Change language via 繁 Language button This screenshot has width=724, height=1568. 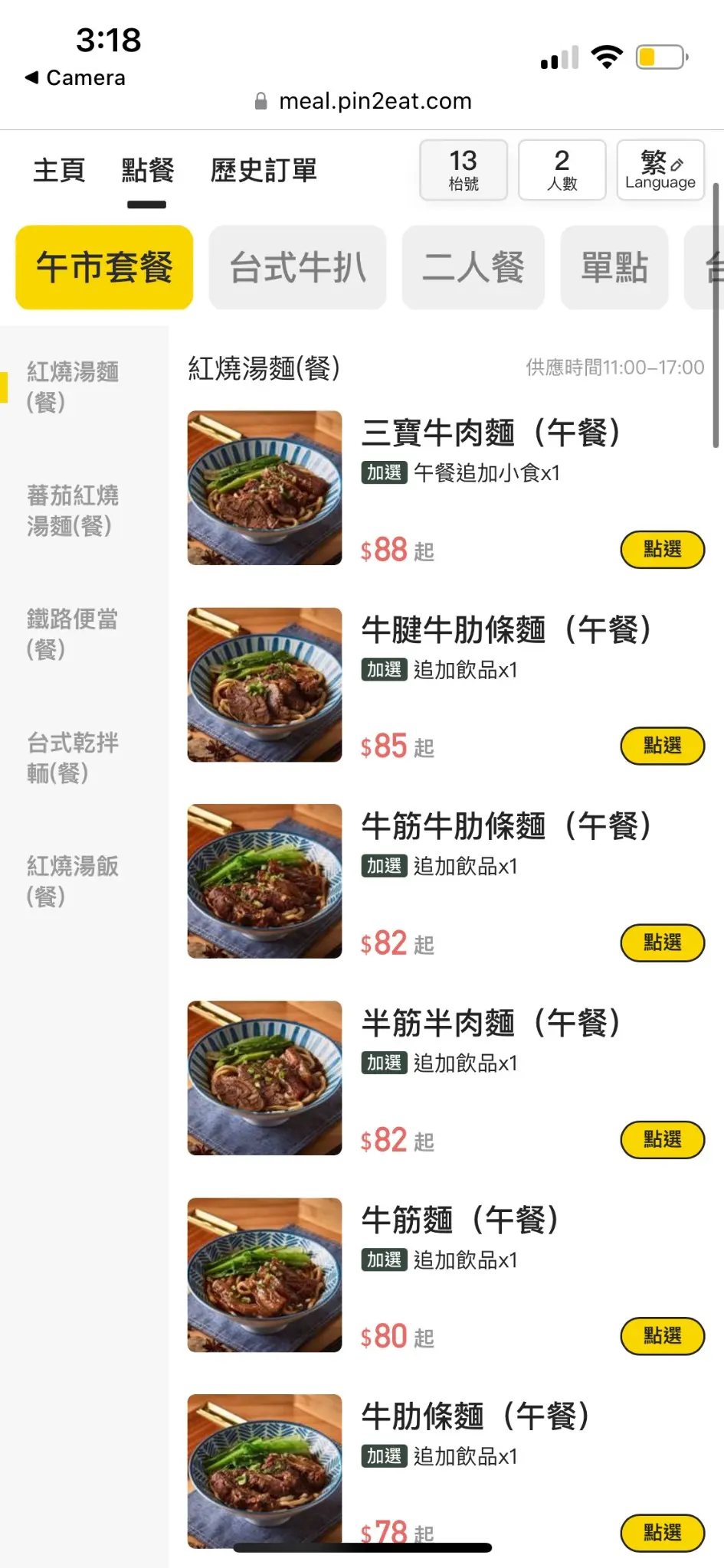tap(660, 170)
